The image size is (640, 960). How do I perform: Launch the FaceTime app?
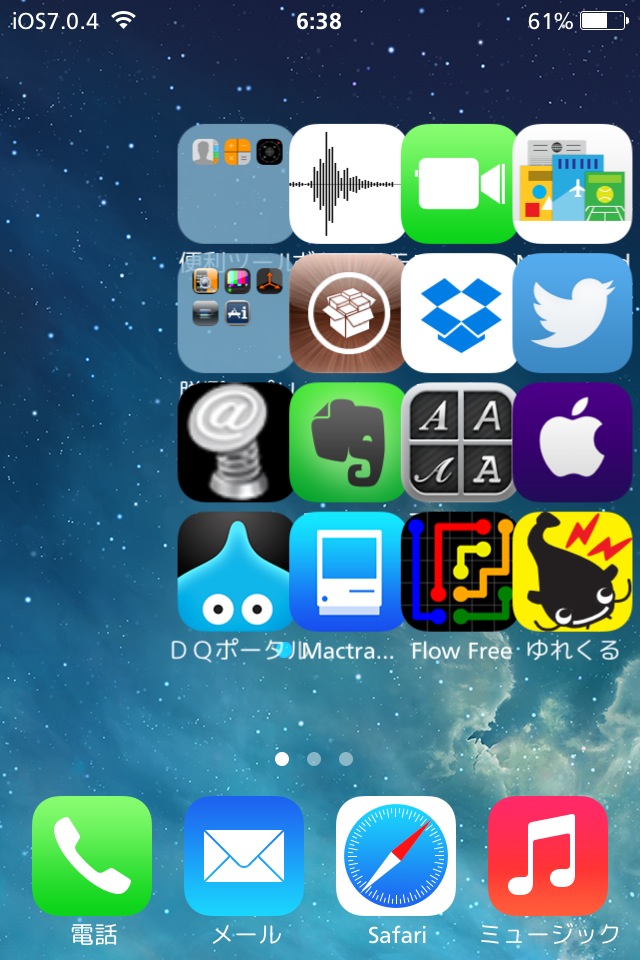(460, 184)
